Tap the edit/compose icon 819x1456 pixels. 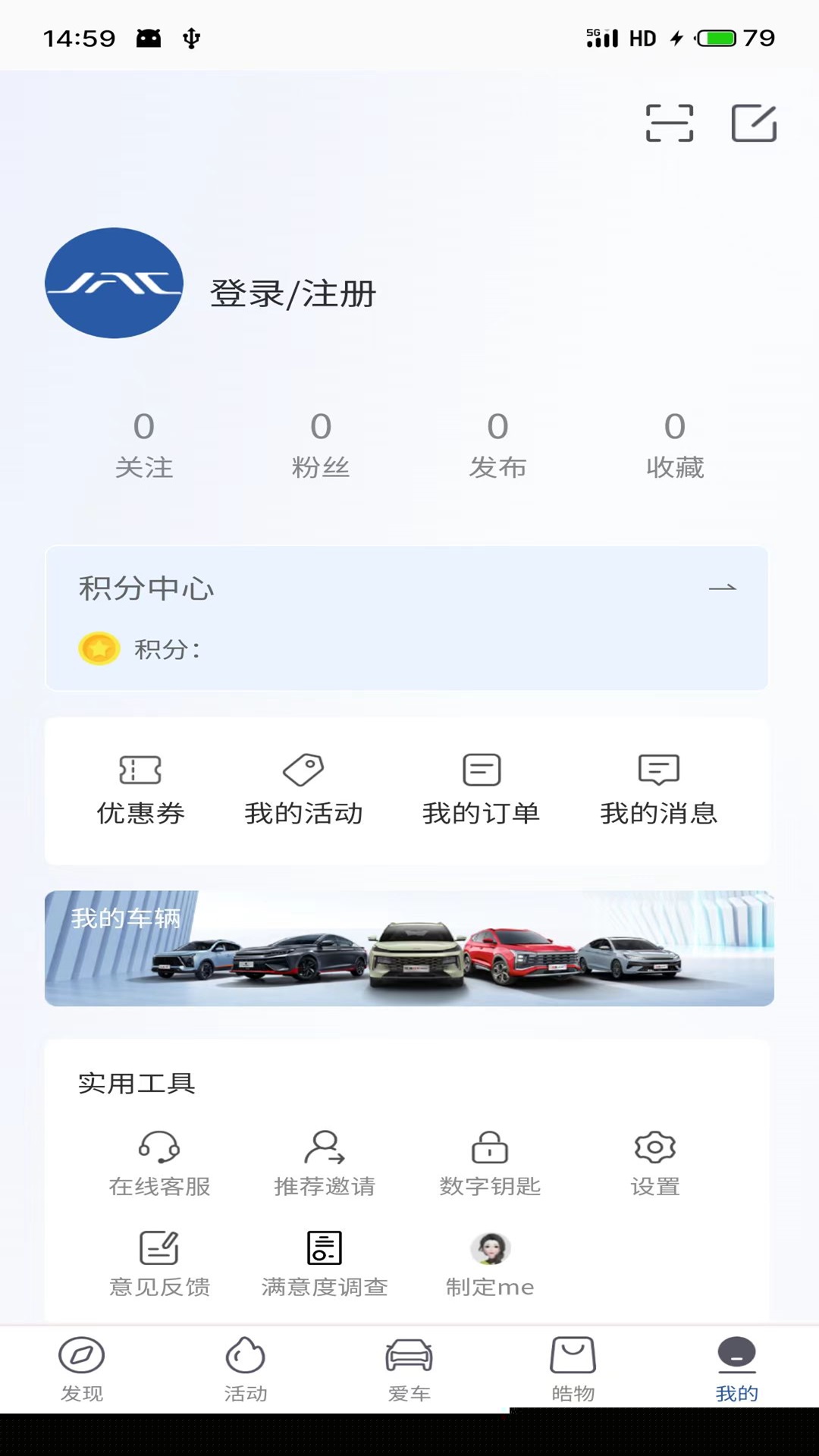click(754, 123)
